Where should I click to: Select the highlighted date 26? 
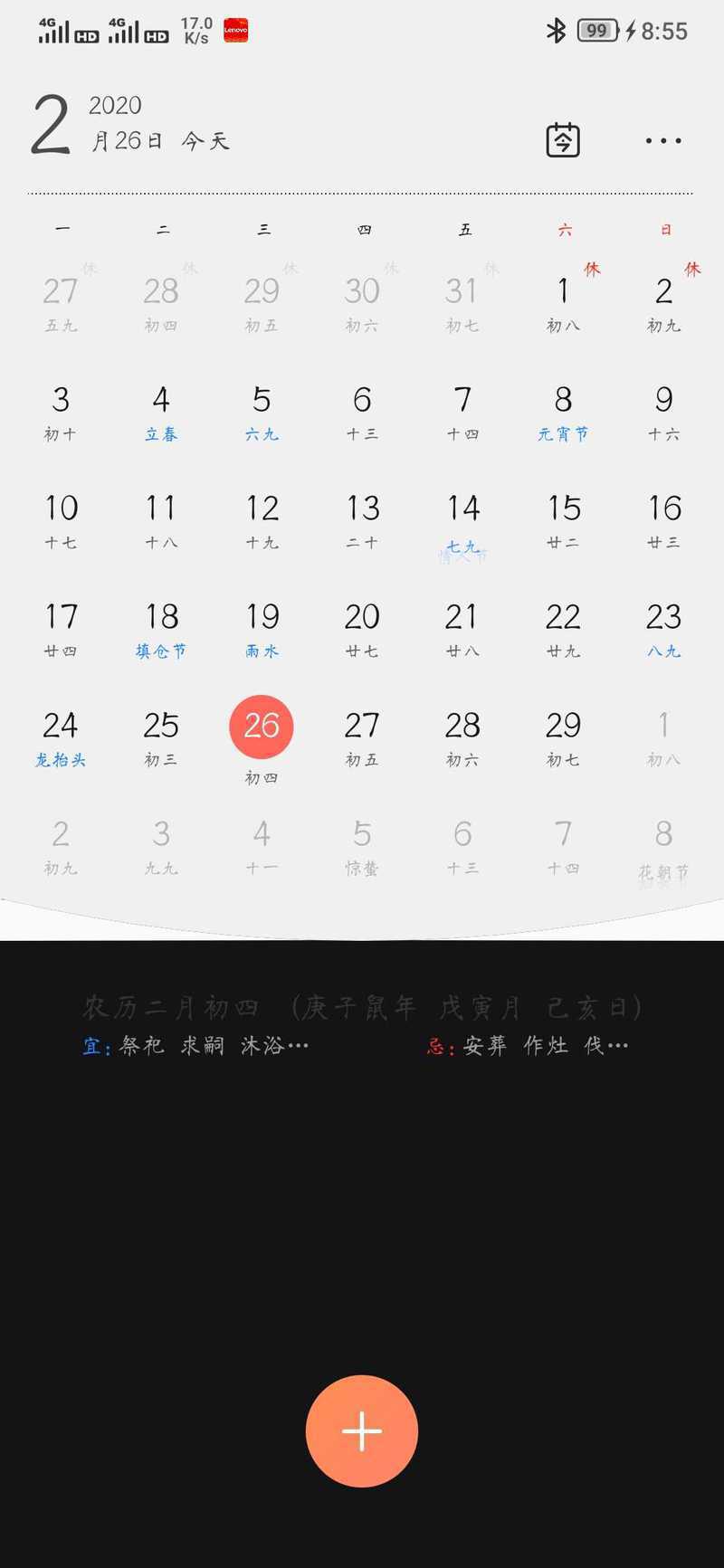[x=262, y=727]
